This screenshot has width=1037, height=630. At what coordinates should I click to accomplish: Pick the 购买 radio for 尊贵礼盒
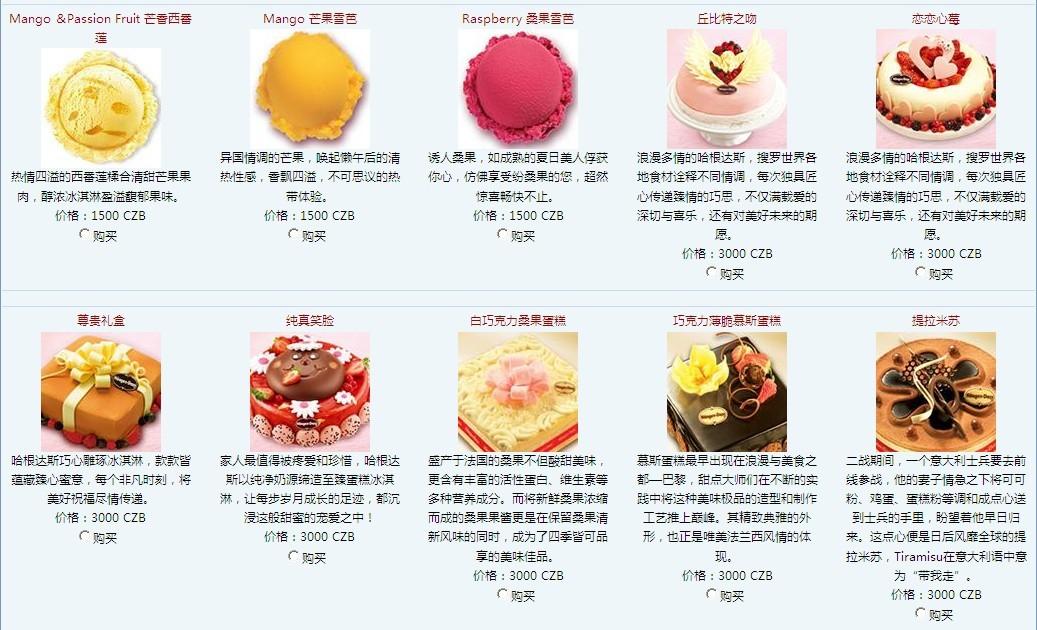[x=85, y=536]
